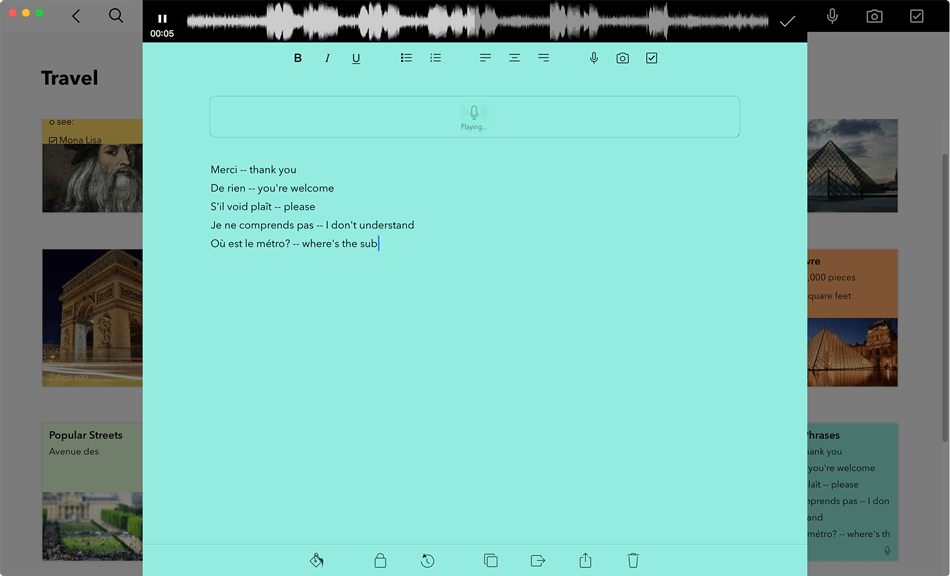Change the note color with the paint bucket

tap(317, 560)
